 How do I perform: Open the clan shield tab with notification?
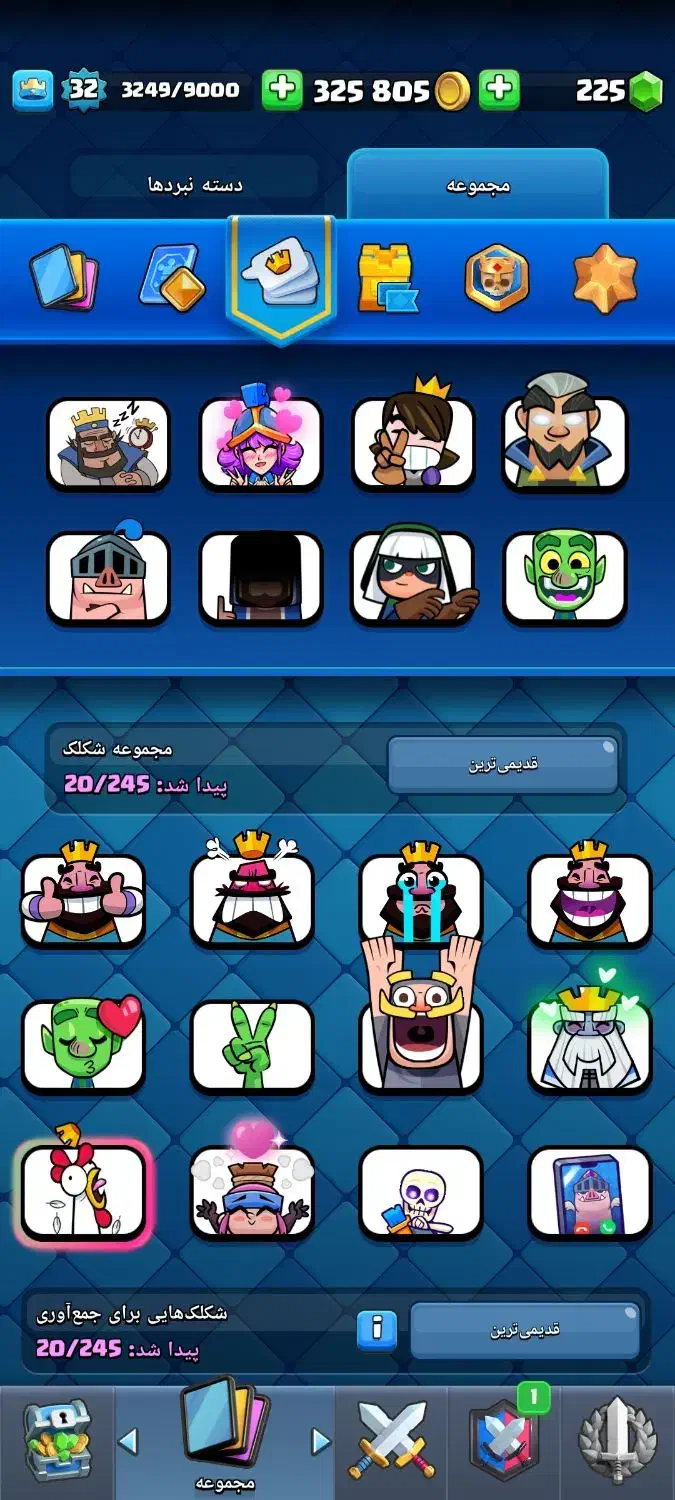pyautogui.click(x=504, y=1440)
